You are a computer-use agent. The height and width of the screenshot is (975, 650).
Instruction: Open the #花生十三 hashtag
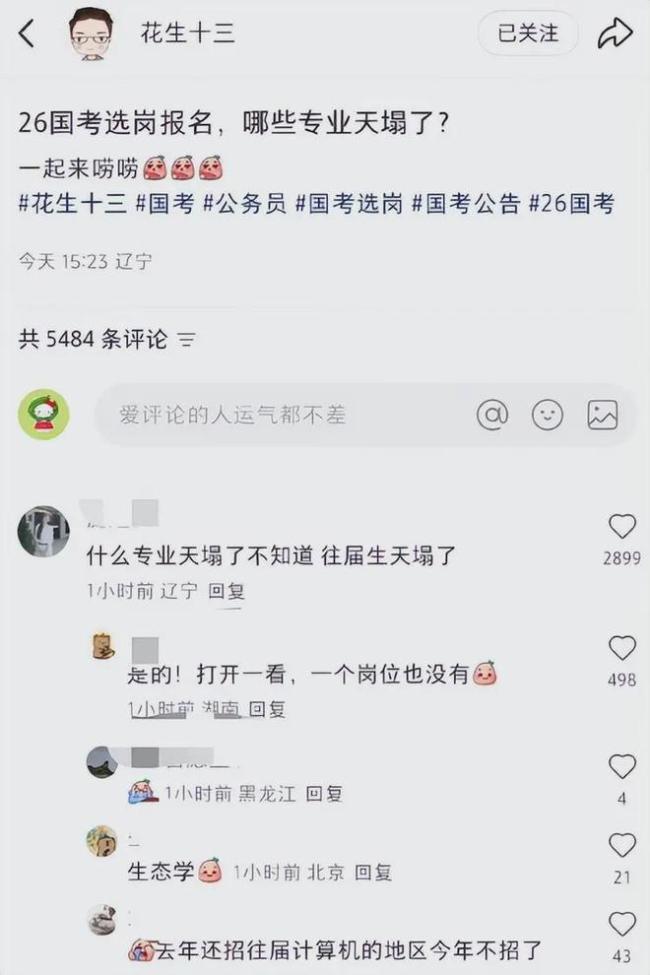72,204
